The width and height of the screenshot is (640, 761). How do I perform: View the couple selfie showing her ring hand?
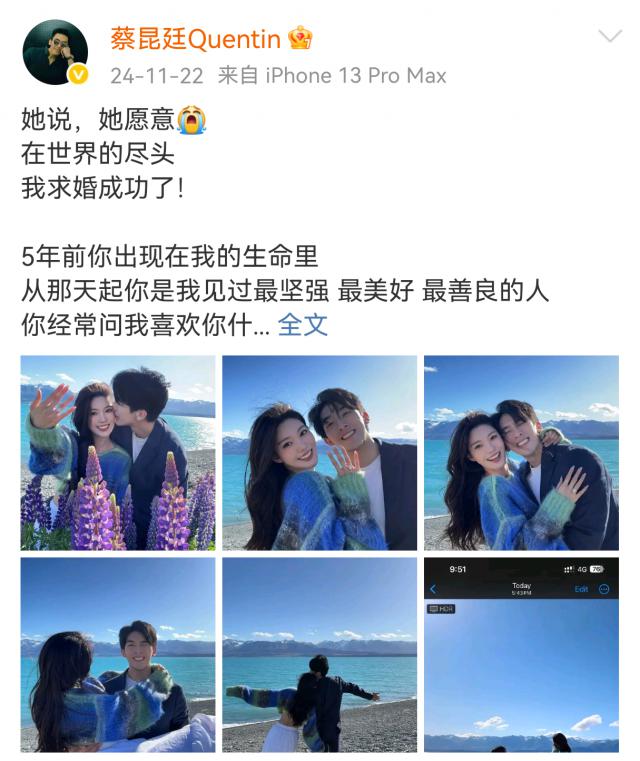(319, 452)
